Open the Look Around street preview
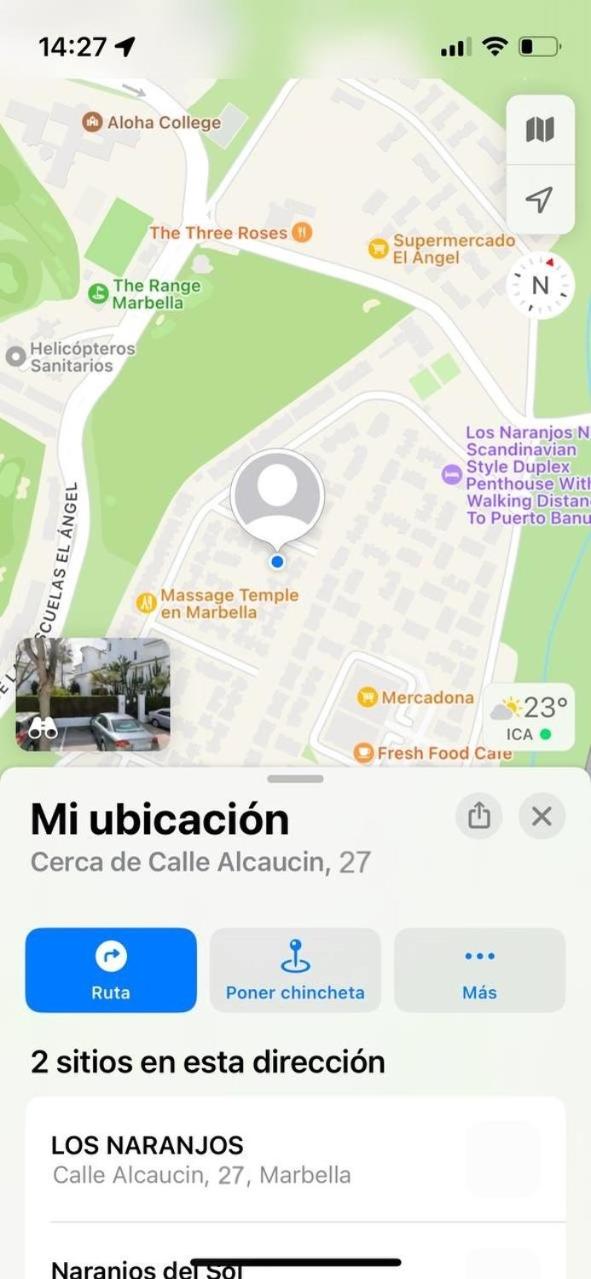This screenshot has height=1279, width=591. [93, 695]
